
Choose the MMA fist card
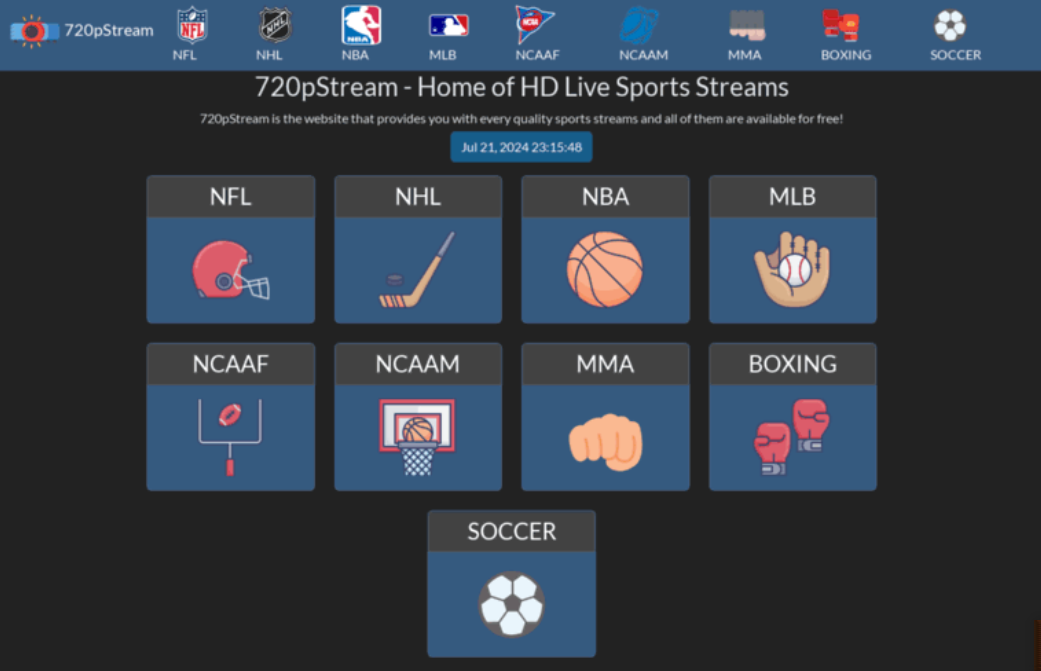click(x=605, y=417)
